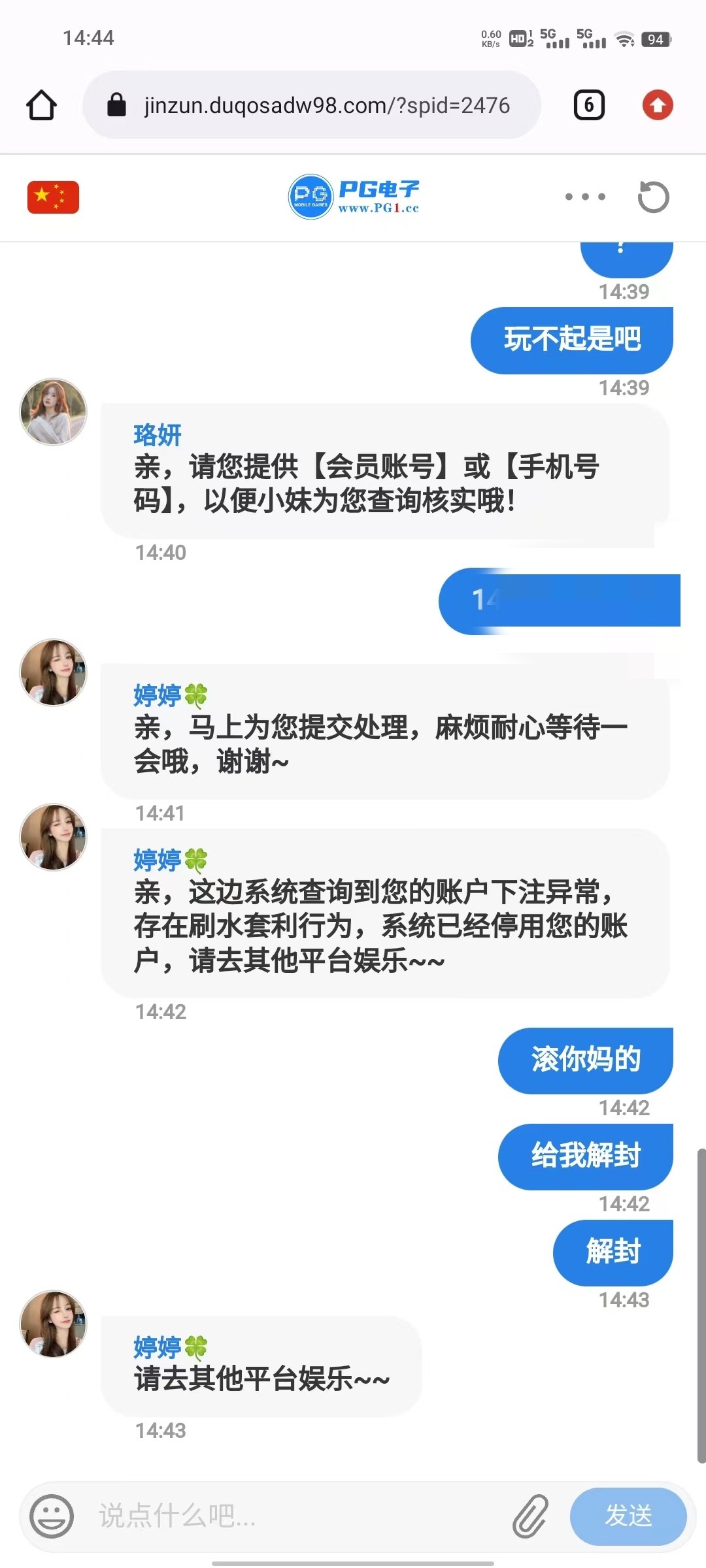Viewport: 706px width, 1568px height.
Task: Click the bottom navigation gesture bar
Action: 353,1561
